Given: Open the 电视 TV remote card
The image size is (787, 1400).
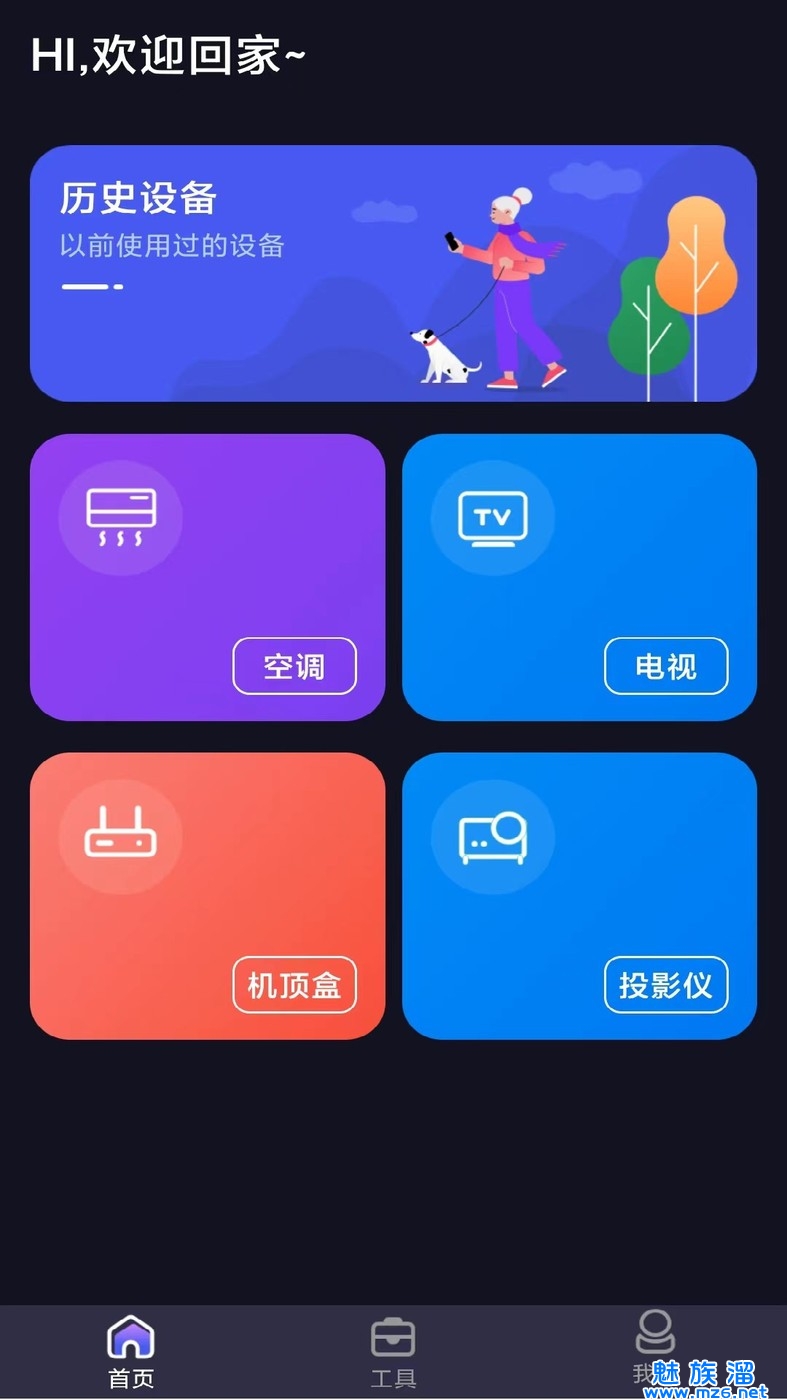Looking at the screenshot, I should (x=579, y=577).
